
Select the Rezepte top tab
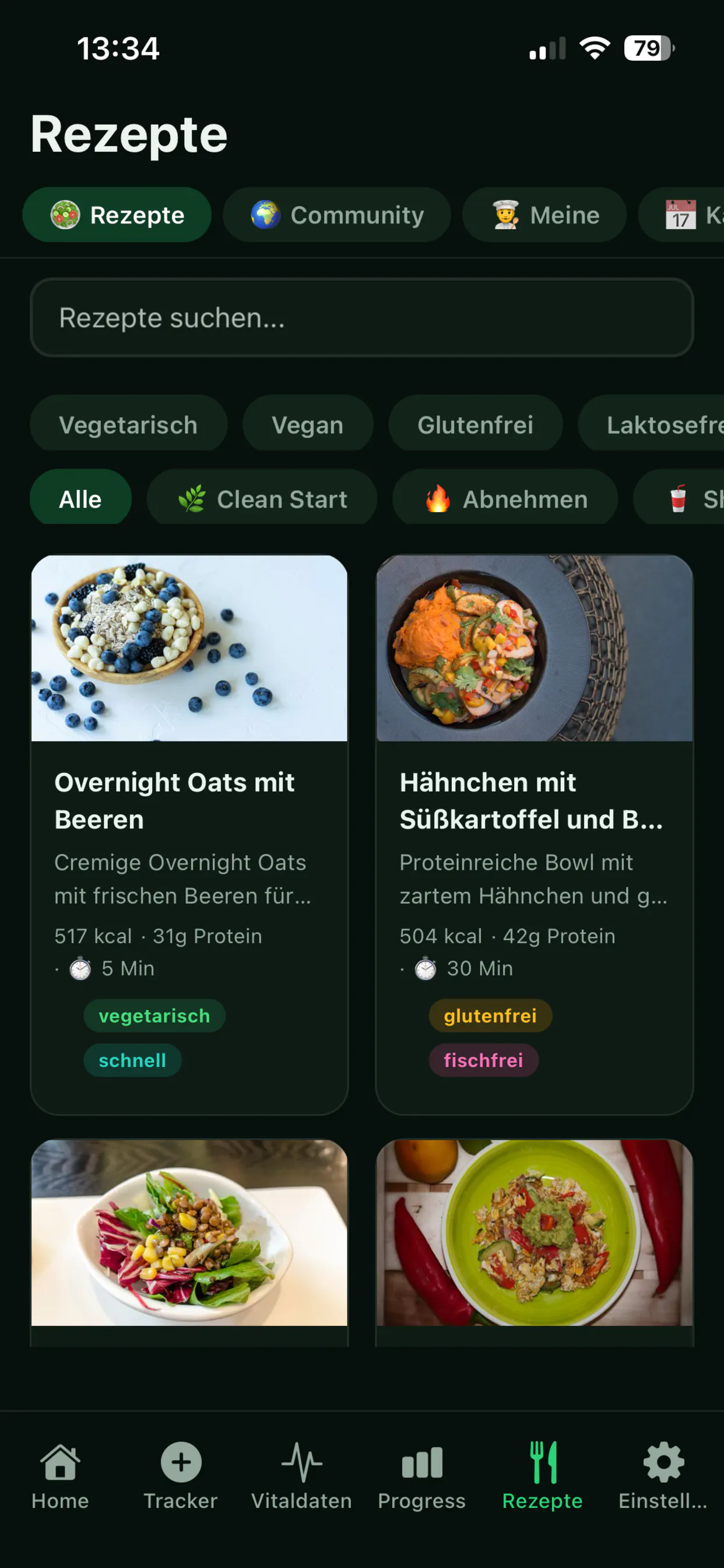117,215
